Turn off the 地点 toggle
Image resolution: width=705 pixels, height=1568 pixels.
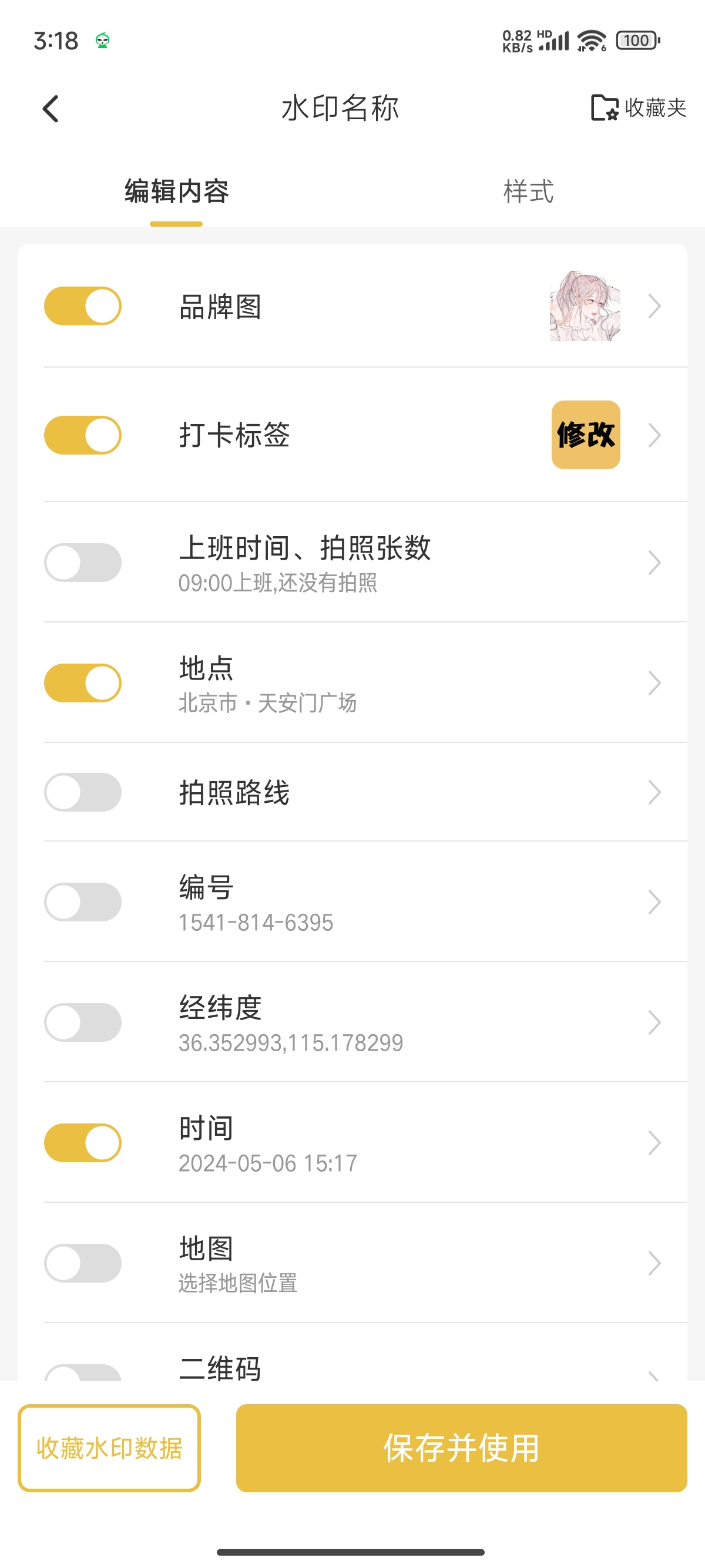(83, 683)
